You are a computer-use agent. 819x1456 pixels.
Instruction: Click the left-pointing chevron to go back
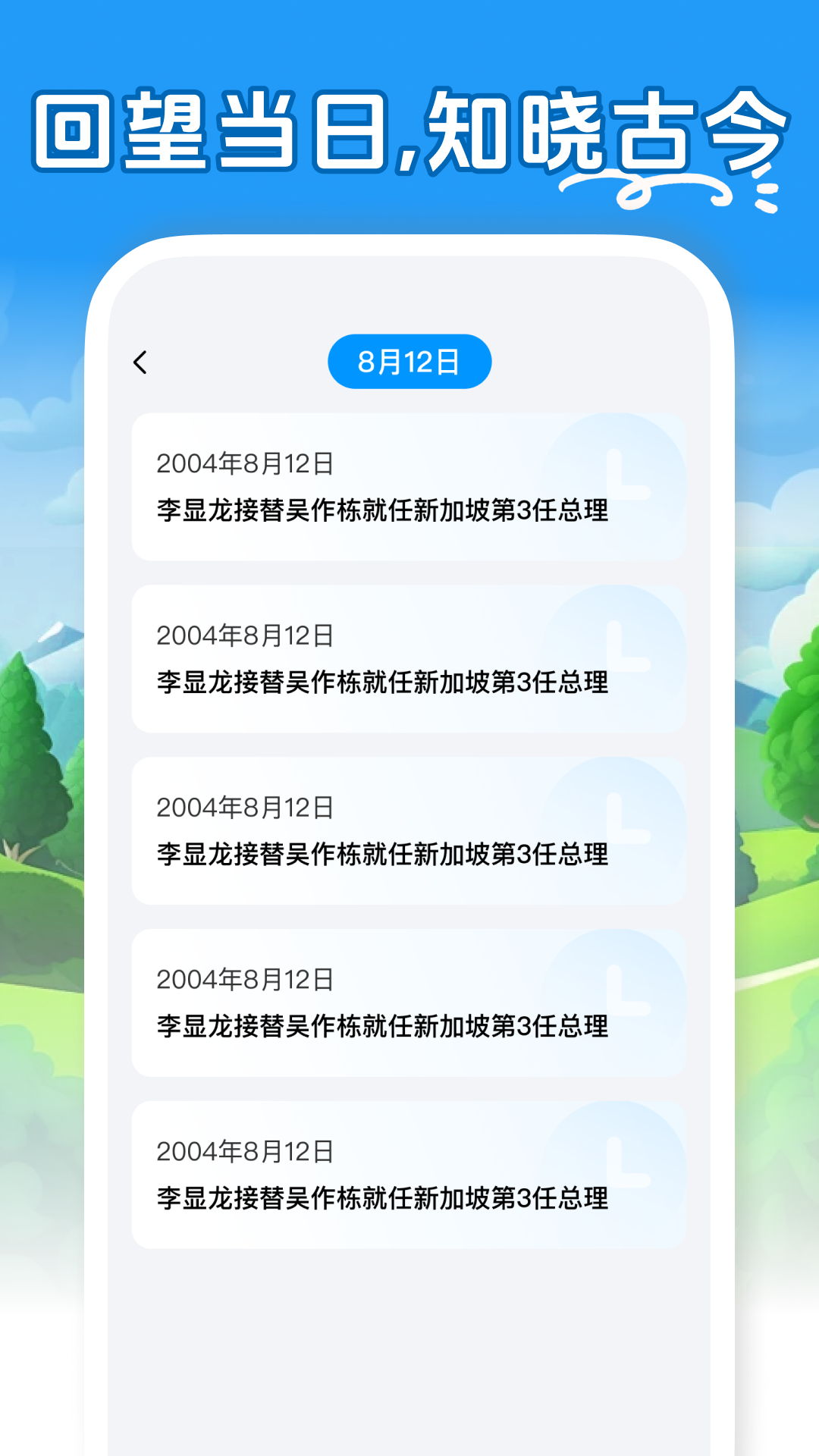(x=140, y=362)
